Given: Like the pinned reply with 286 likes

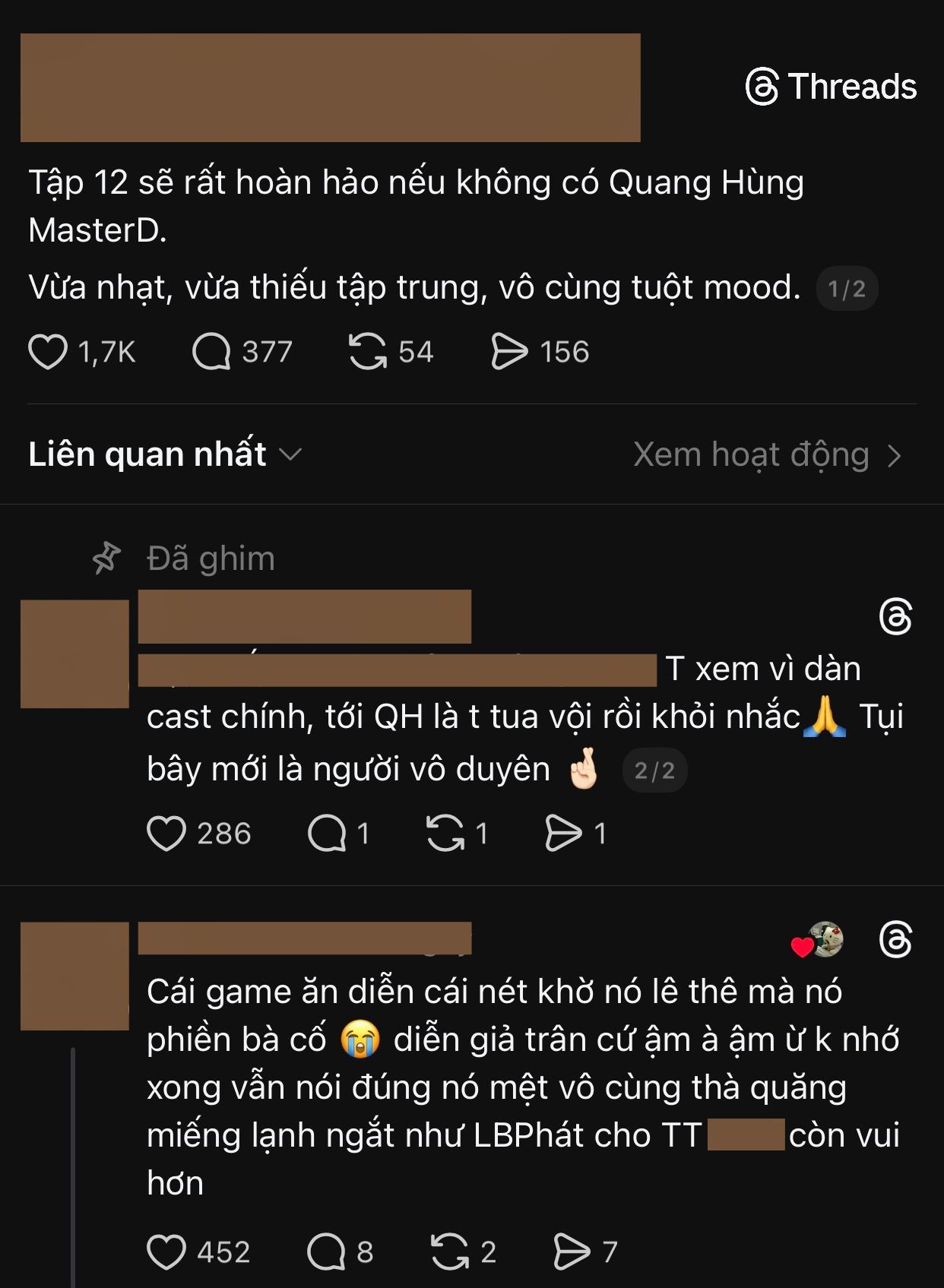Looking at the screenshot, I should point(166,834).
